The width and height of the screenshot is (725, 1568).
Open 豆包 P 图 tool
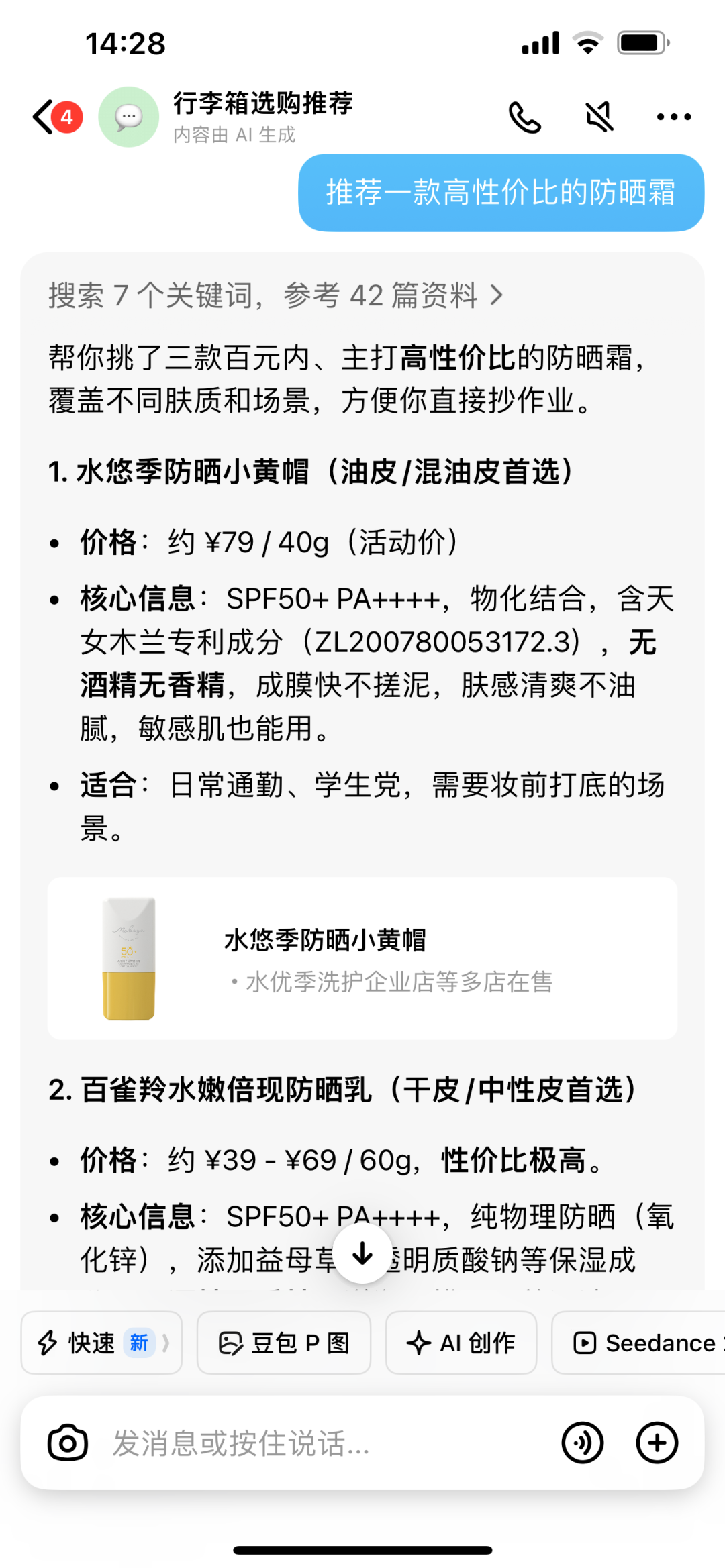coord(284,1343)
